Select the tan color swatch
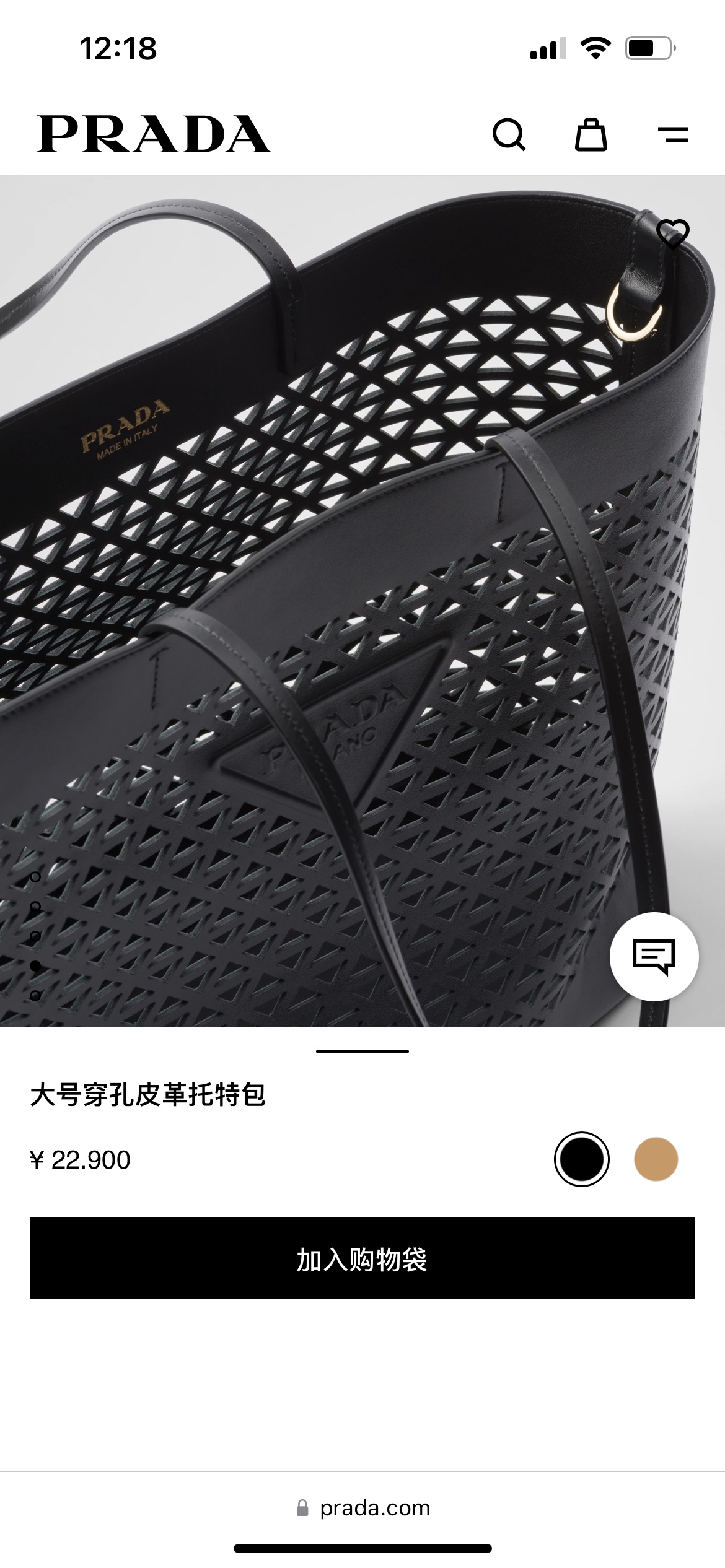The width and height of the screenshot is (725, 1568). click(x=656, y=1159)
